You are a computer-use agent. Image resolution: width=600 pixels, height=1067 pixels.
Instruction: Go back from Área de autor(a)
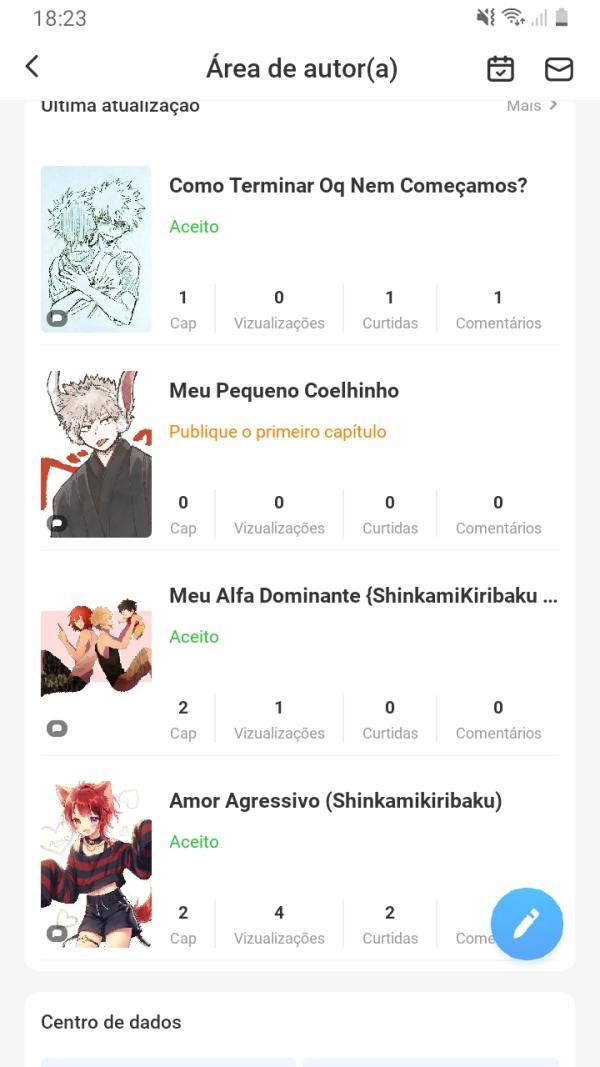point(32,67)
